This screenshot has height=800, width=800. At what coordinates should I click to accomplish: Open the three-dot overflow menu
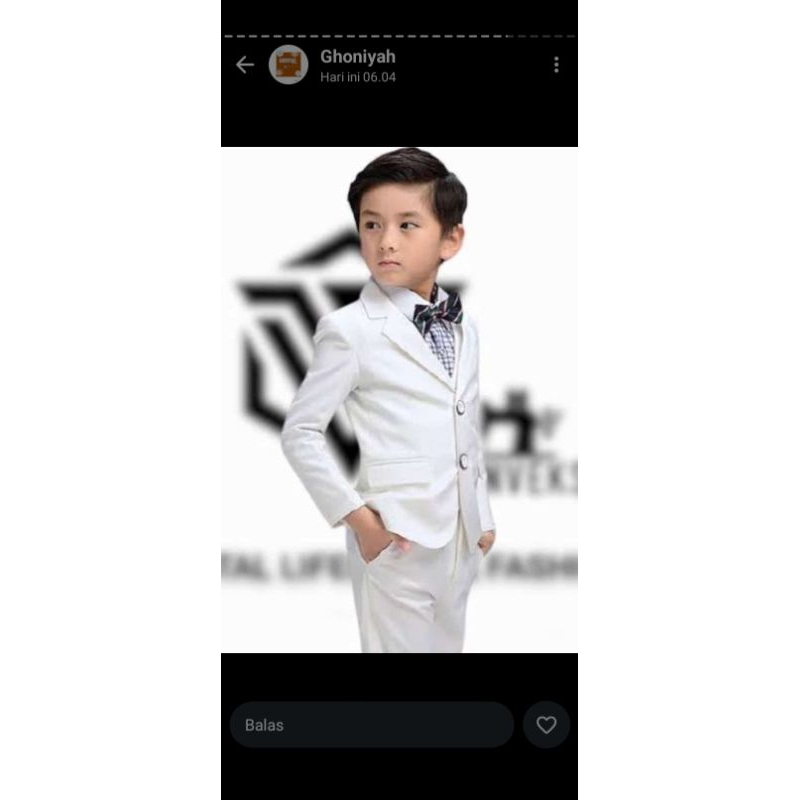point(556,65)
